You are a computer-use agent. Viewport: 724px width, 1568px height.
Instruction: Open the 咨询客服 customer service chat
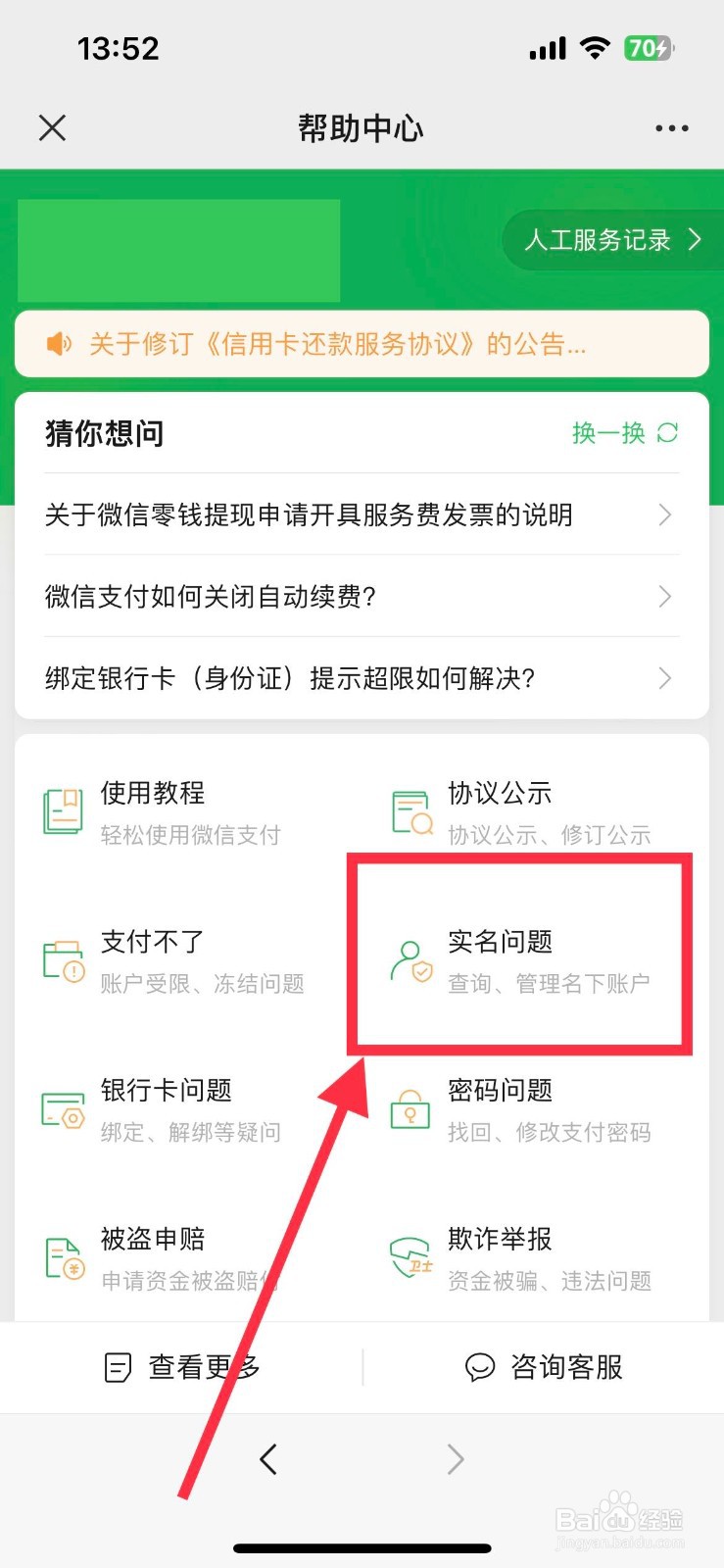542,1366
